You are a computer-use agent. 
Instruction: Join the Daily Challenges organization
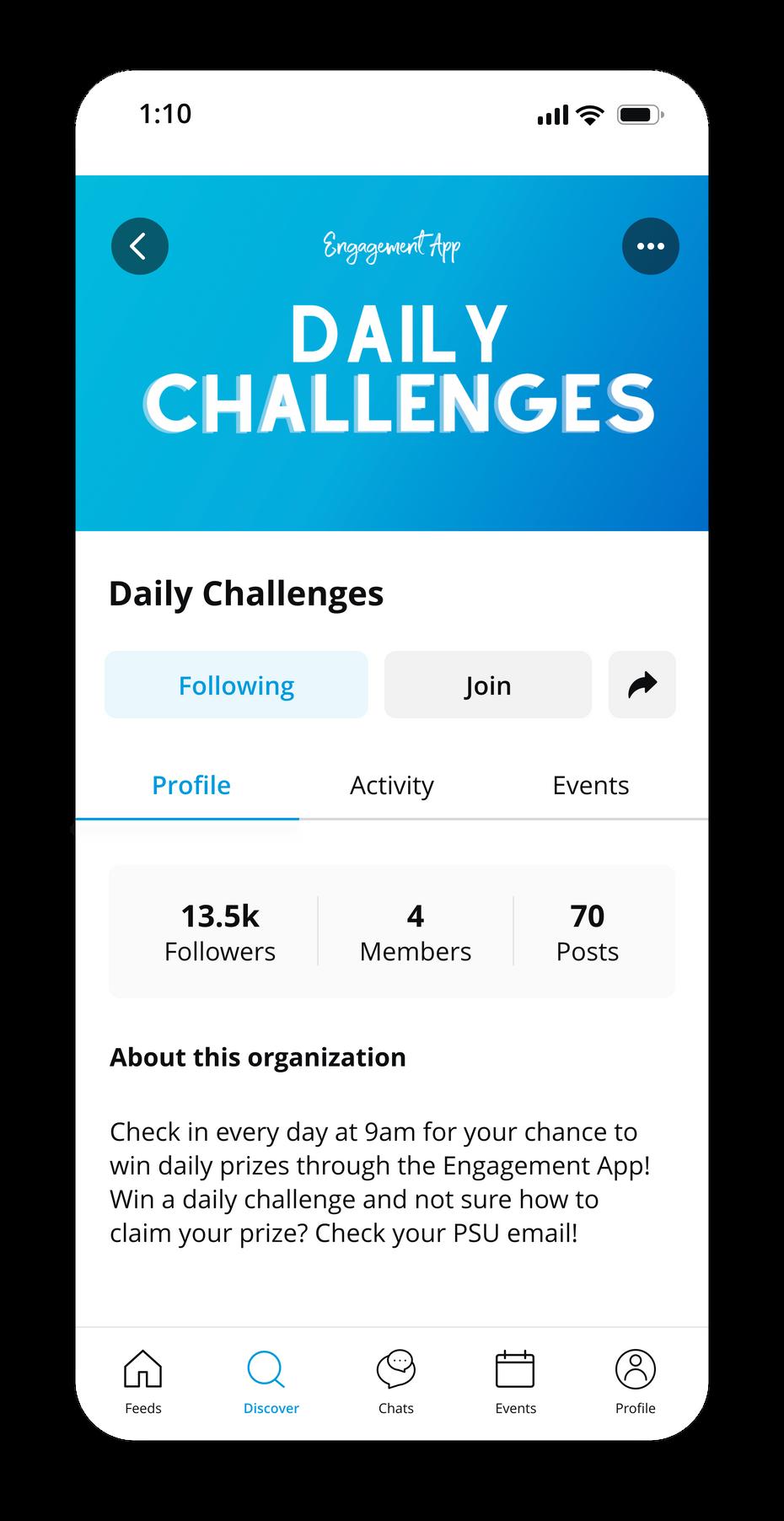487,685
